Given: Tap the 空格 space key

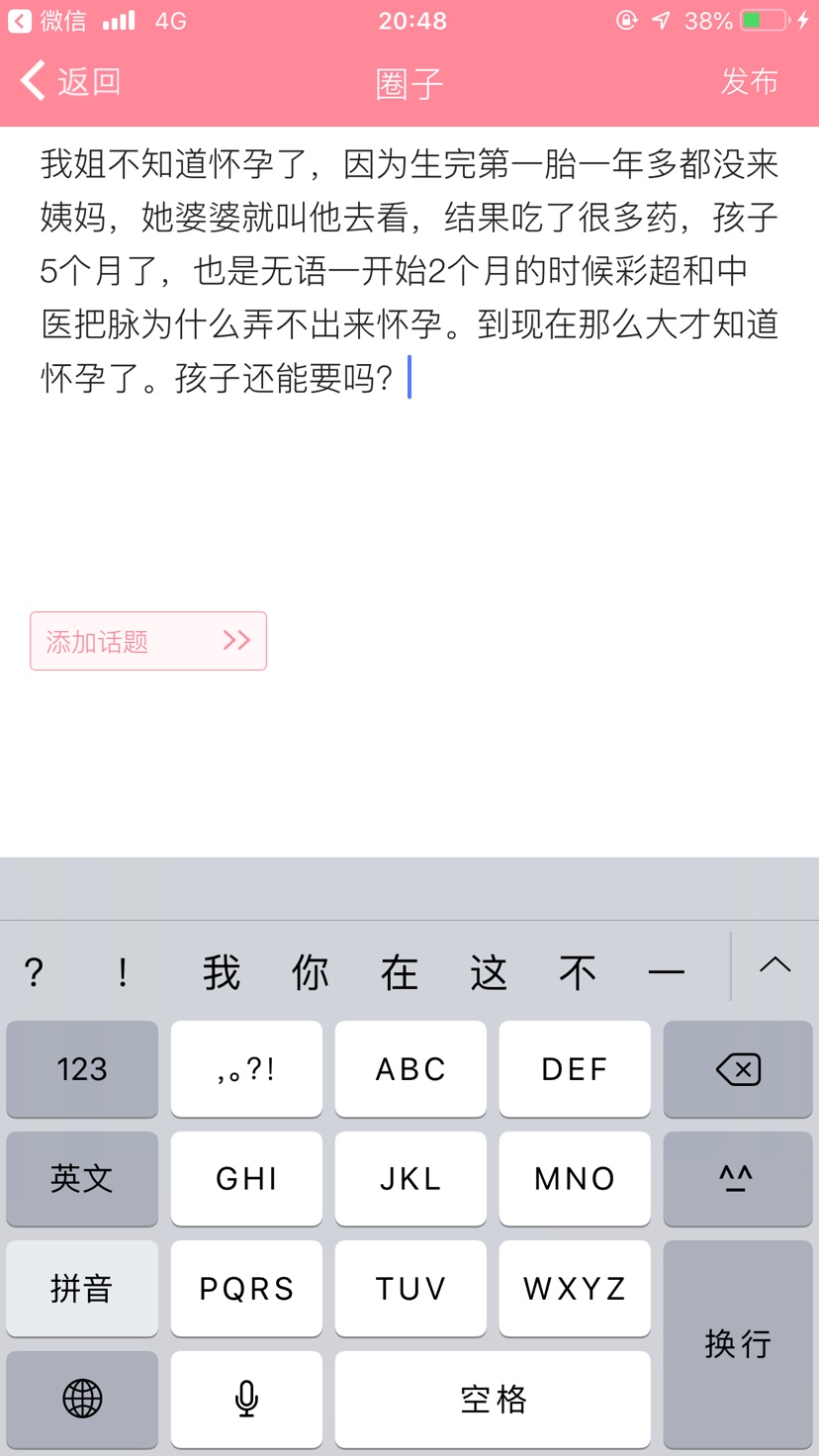Looking at the screenshot, I should coord(493,1399).
